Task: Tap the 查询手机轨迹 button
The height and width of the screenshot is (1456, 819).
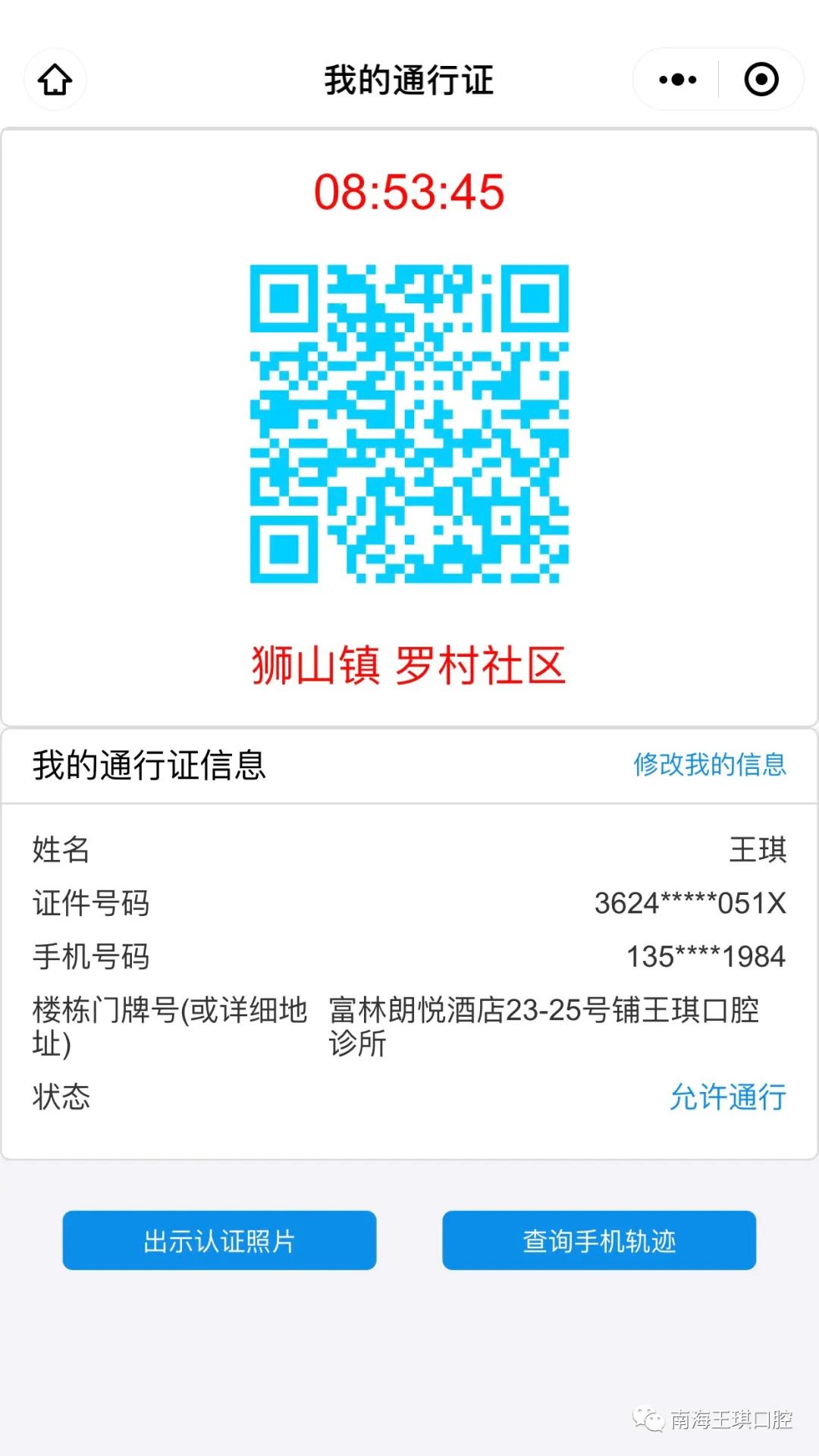Action: (599, 1241)
